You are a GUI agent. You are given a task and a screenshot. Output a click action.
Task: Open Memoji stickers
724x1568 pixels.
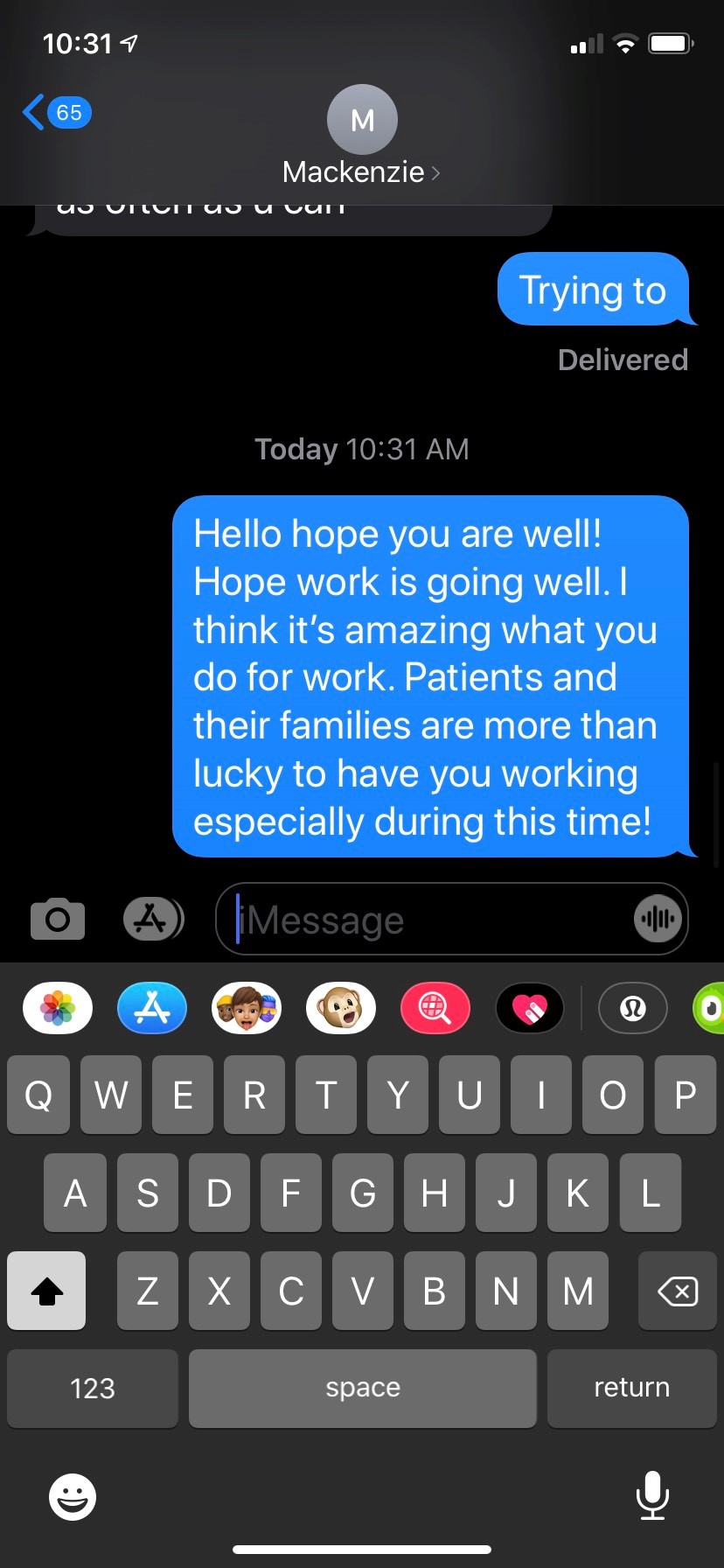coord(247,1008)
